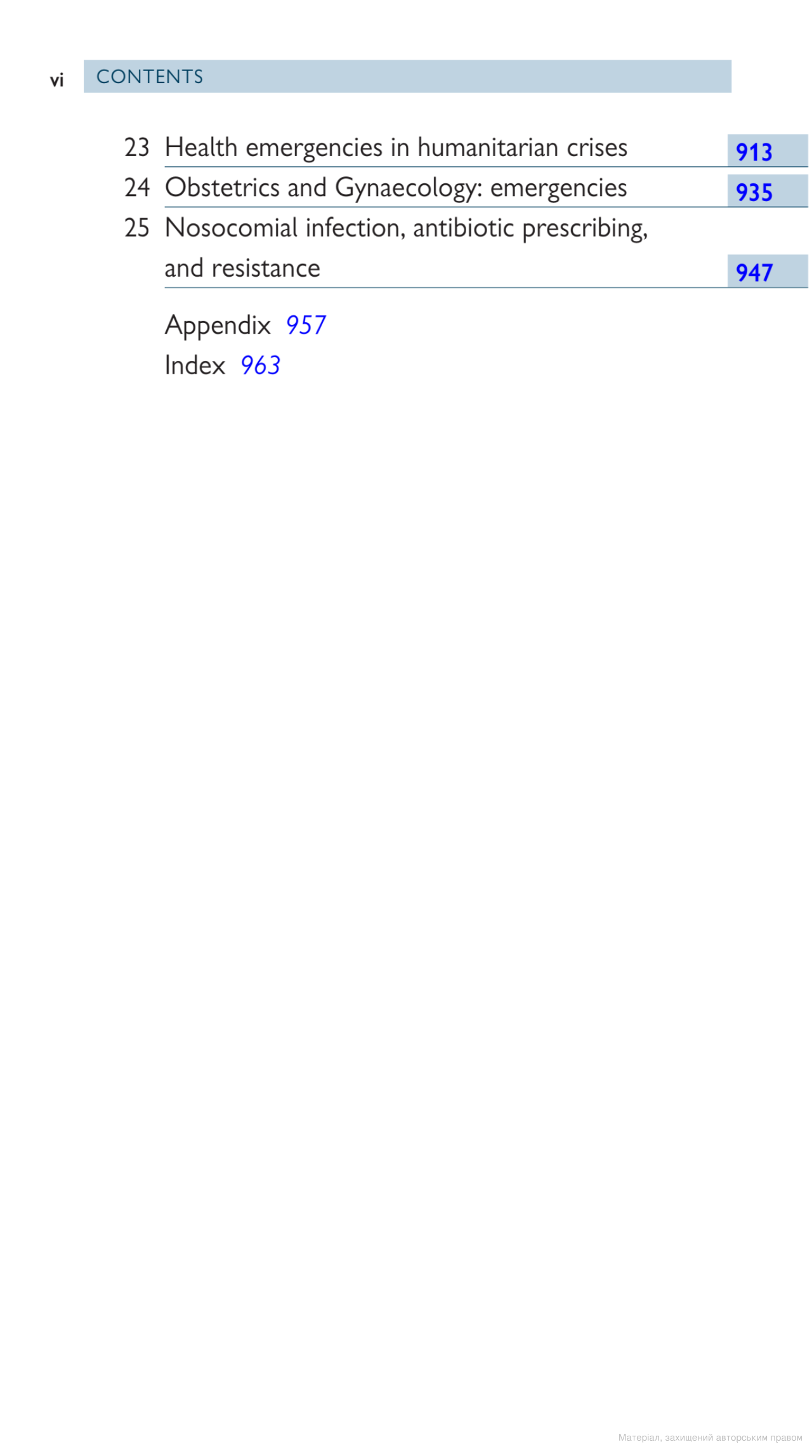Viewport: 812px width, 1456px height.
Task: Go to page 947 Nosocomial infection chapter
Action: 754,273
